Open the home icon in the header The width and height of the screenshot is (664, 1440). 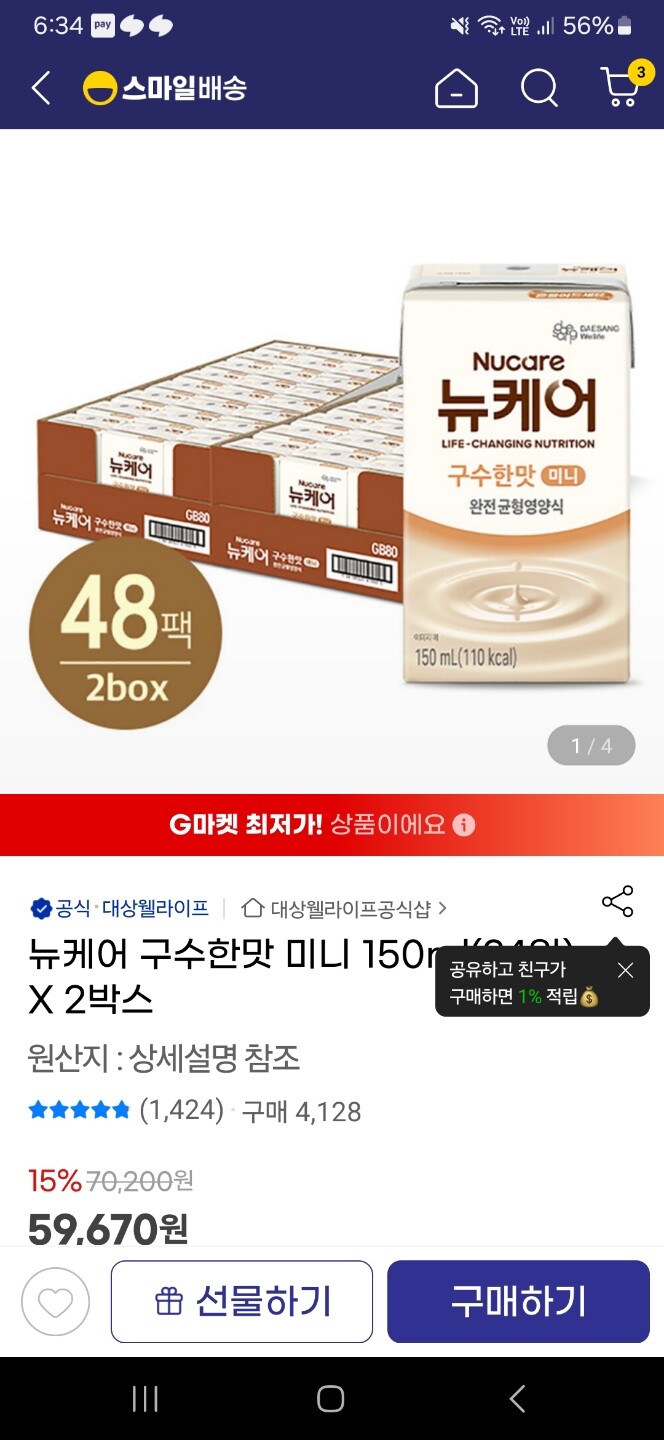[x=456, y=89]
